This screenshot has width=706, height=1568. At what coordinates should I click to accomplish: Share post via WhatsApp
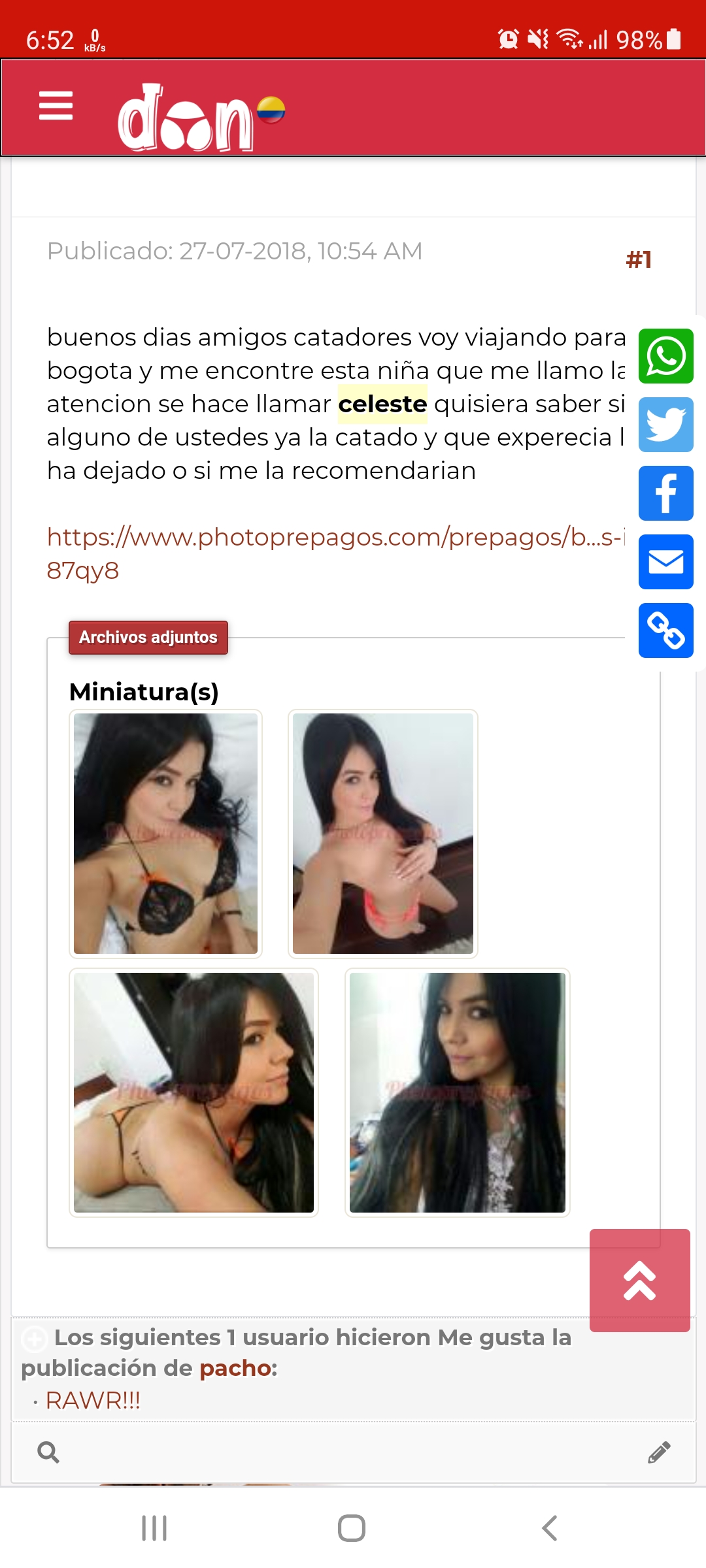665,356
